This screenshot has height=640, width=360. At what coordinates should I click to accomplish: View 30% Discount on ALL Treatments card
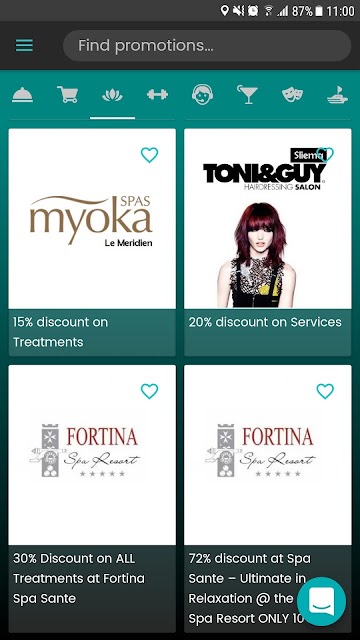92,499
